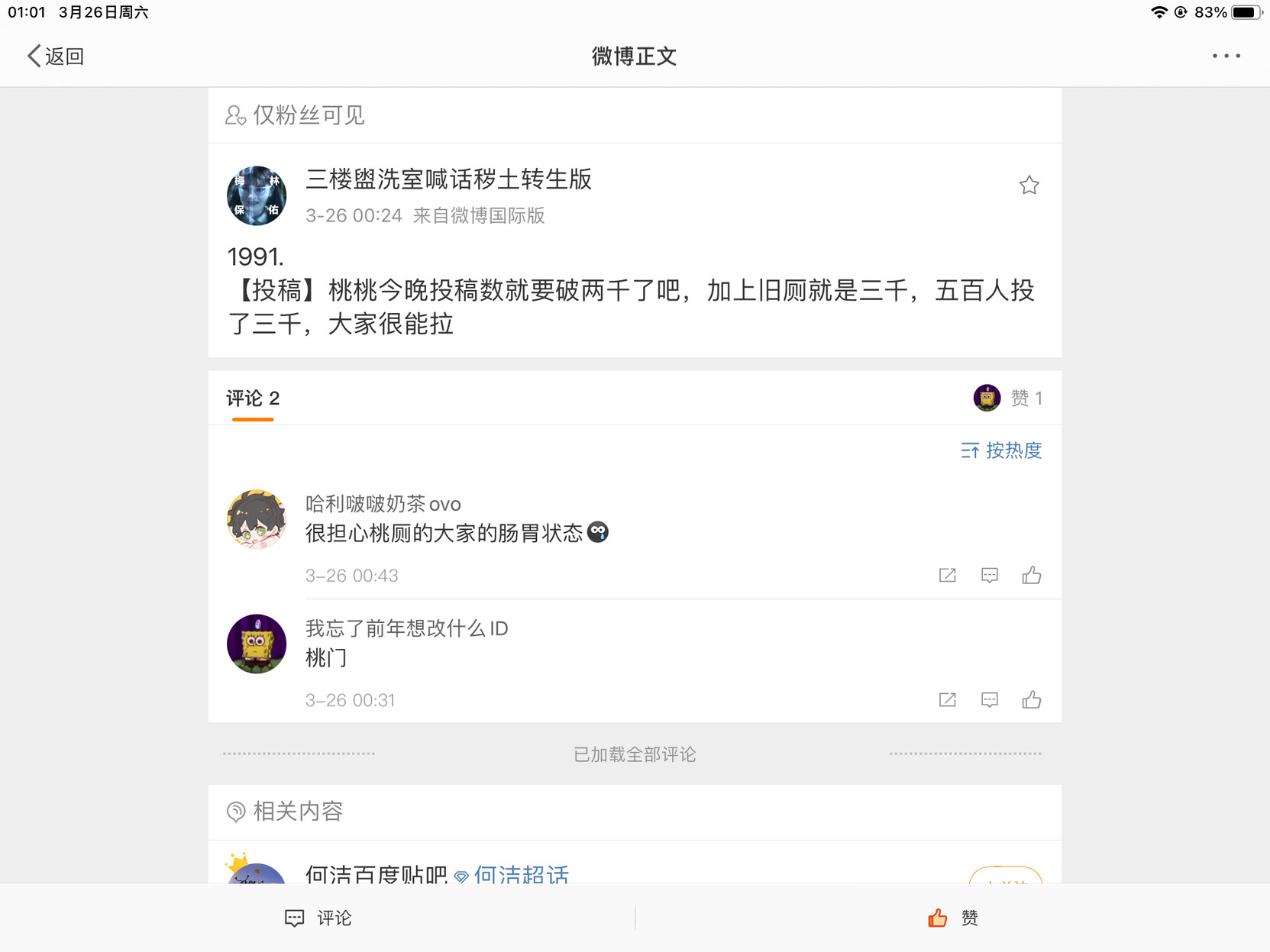Image resolution: width=1270 pixels, height=952 pixels.
Task: Open the 何洁超话 link
Action: [x=520, y=875]
